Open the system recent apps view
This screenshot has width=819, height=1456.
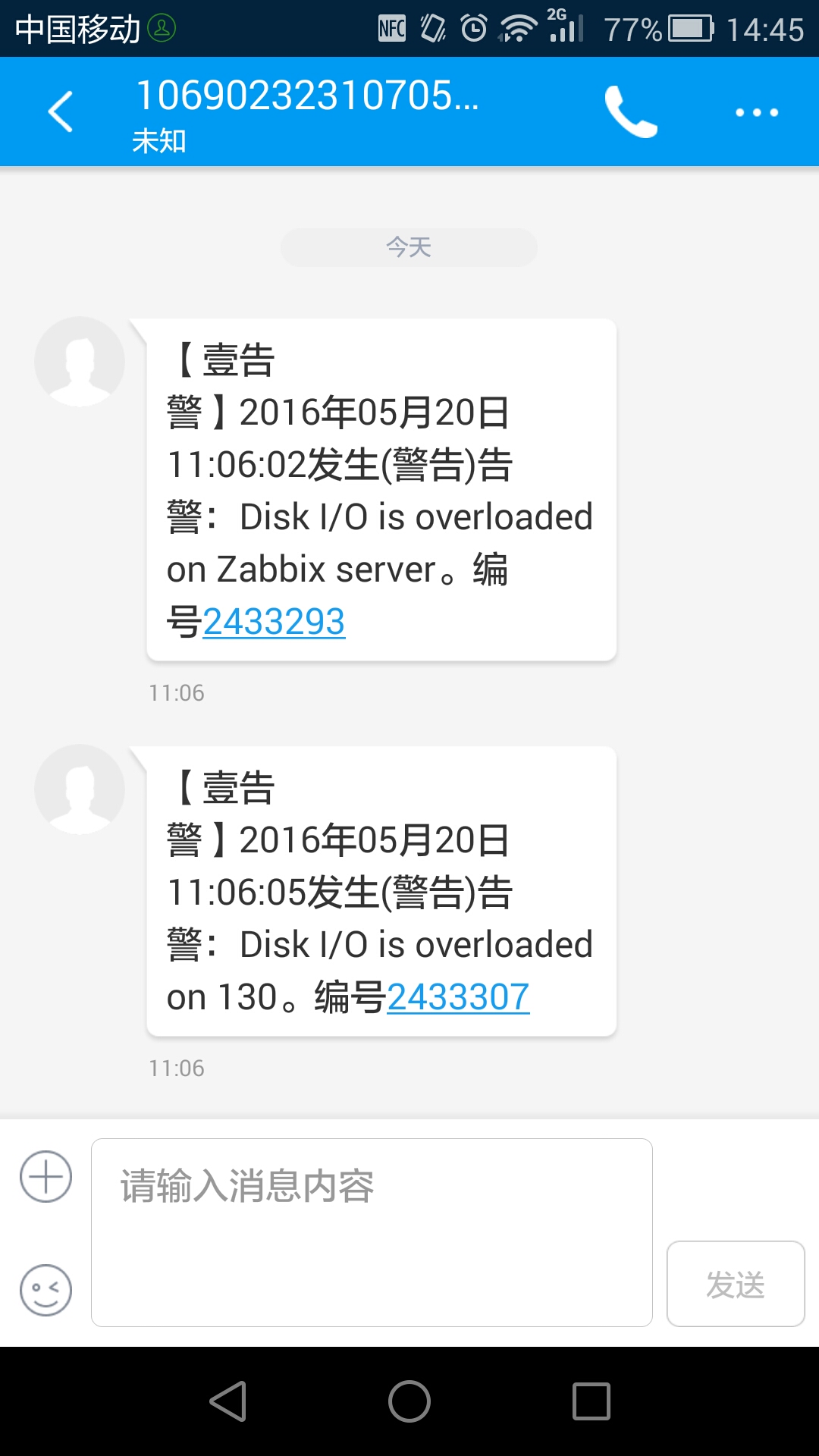(591, 1401)
